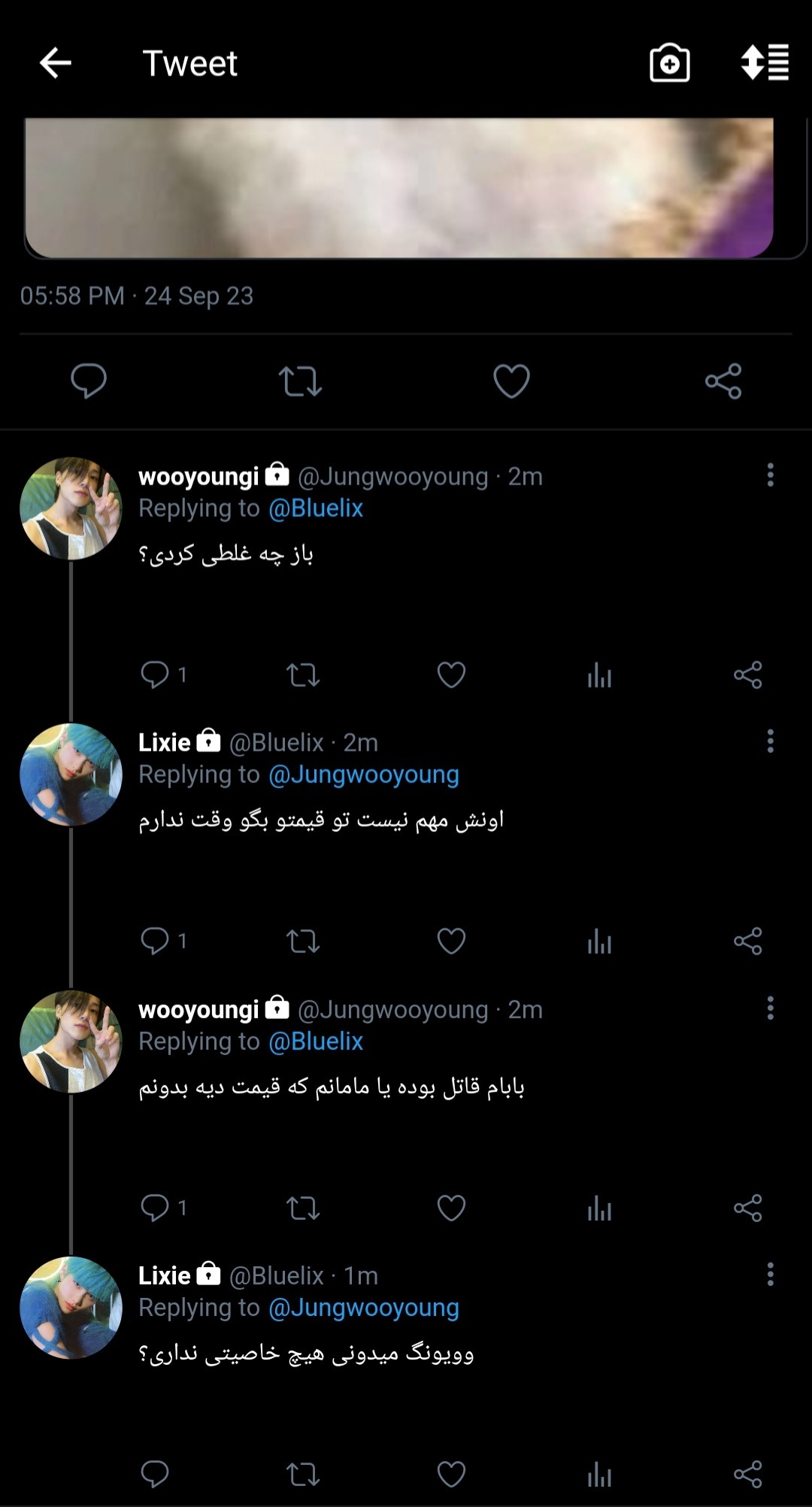Image resolution: width=812 pixels, height=1507 pixels.
Task: Tap the camera plus icon in top bar
Action: point(669,63)
